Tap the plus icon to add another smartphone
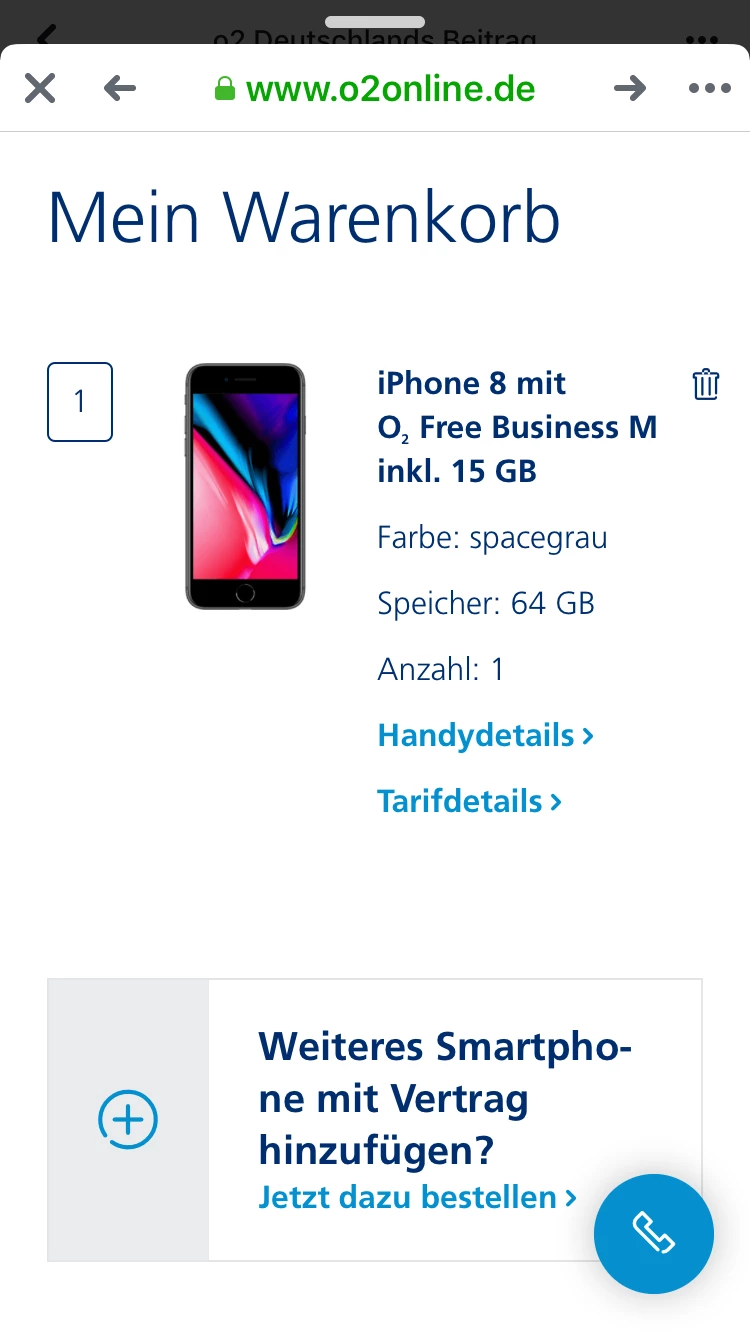Viewport: 750px width, 1334px height. coord(128,1119)
